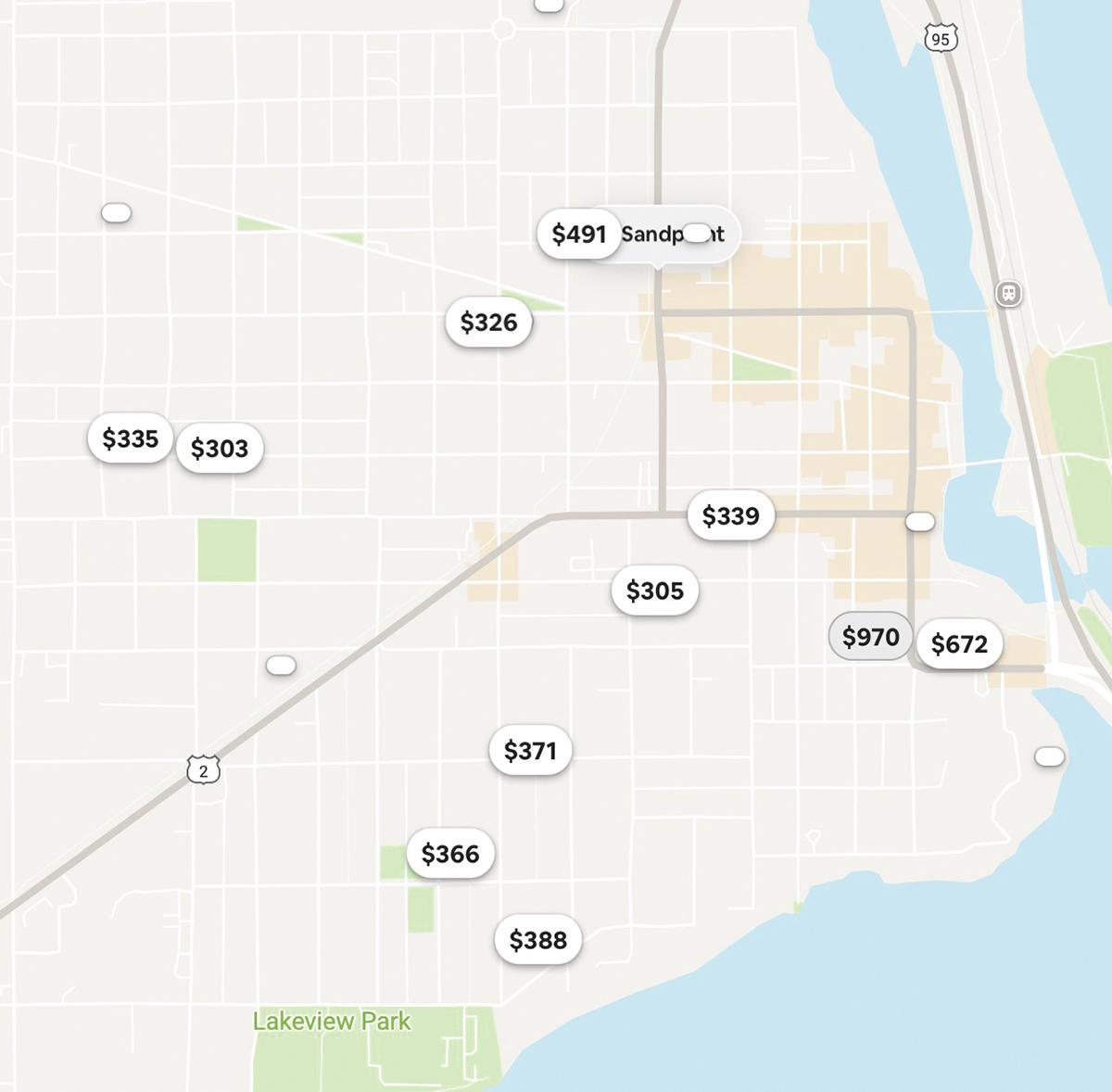The image size is (1112, 1092).
Task: Select the $970 listing marker
Action: coord(870,637)
